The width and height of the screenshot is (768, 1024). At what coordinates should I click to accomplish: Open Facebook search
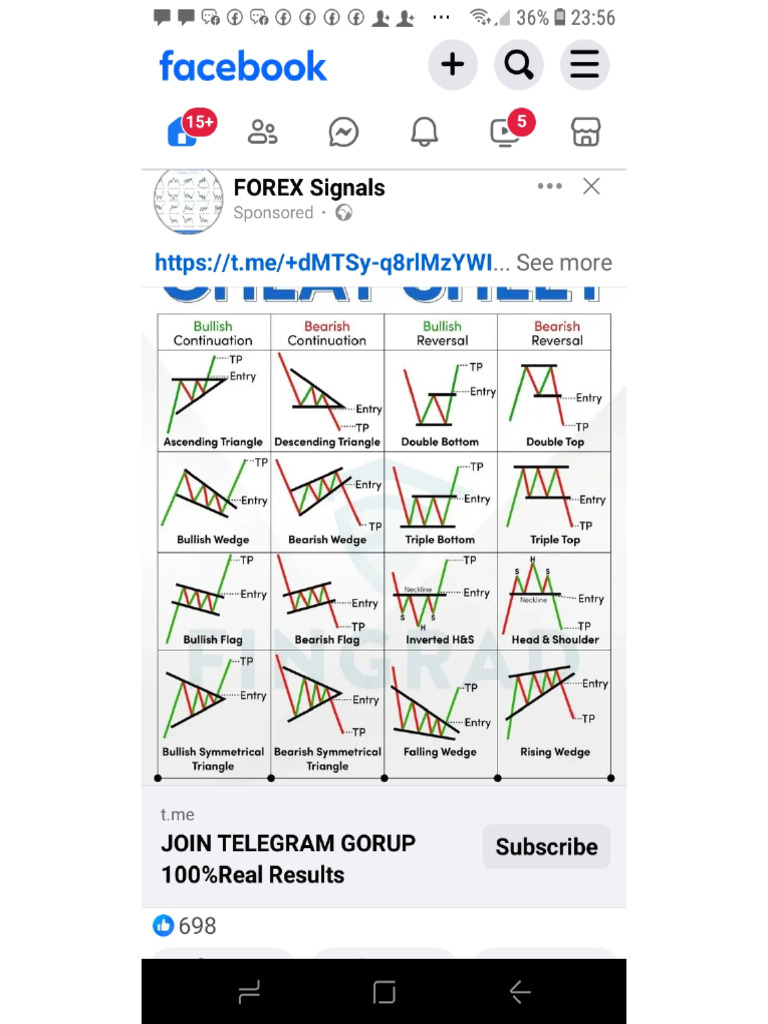coord(519,65)
